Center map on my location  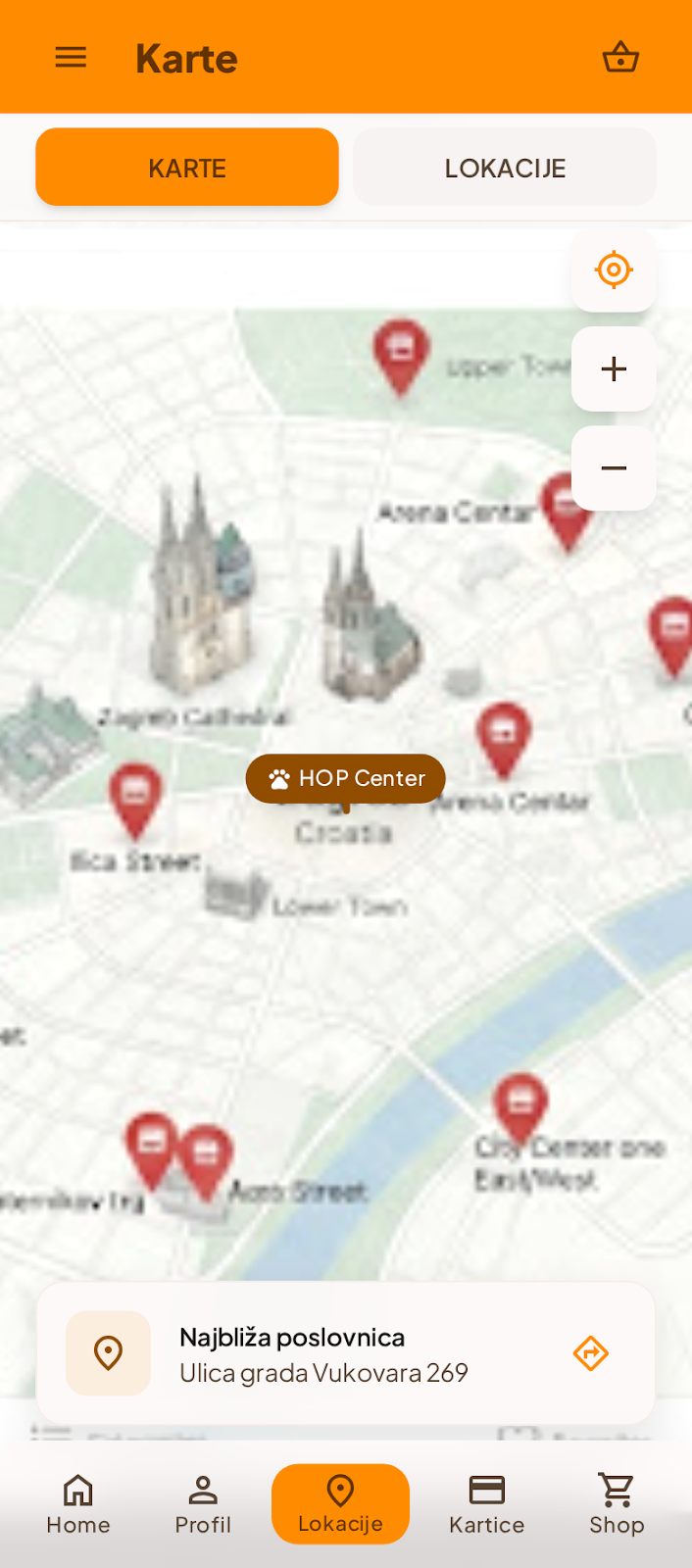614,269
